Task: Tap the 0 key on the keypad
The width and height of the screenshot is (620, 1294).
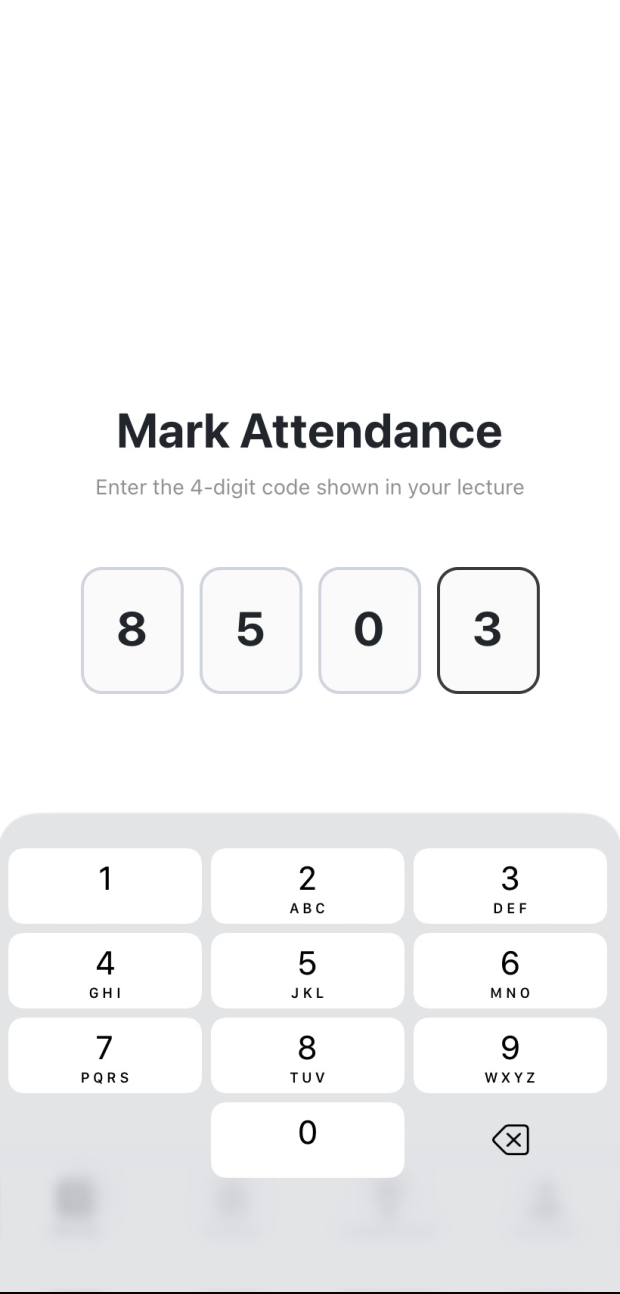Action: pyautogui.click(x=307, y=1140)
